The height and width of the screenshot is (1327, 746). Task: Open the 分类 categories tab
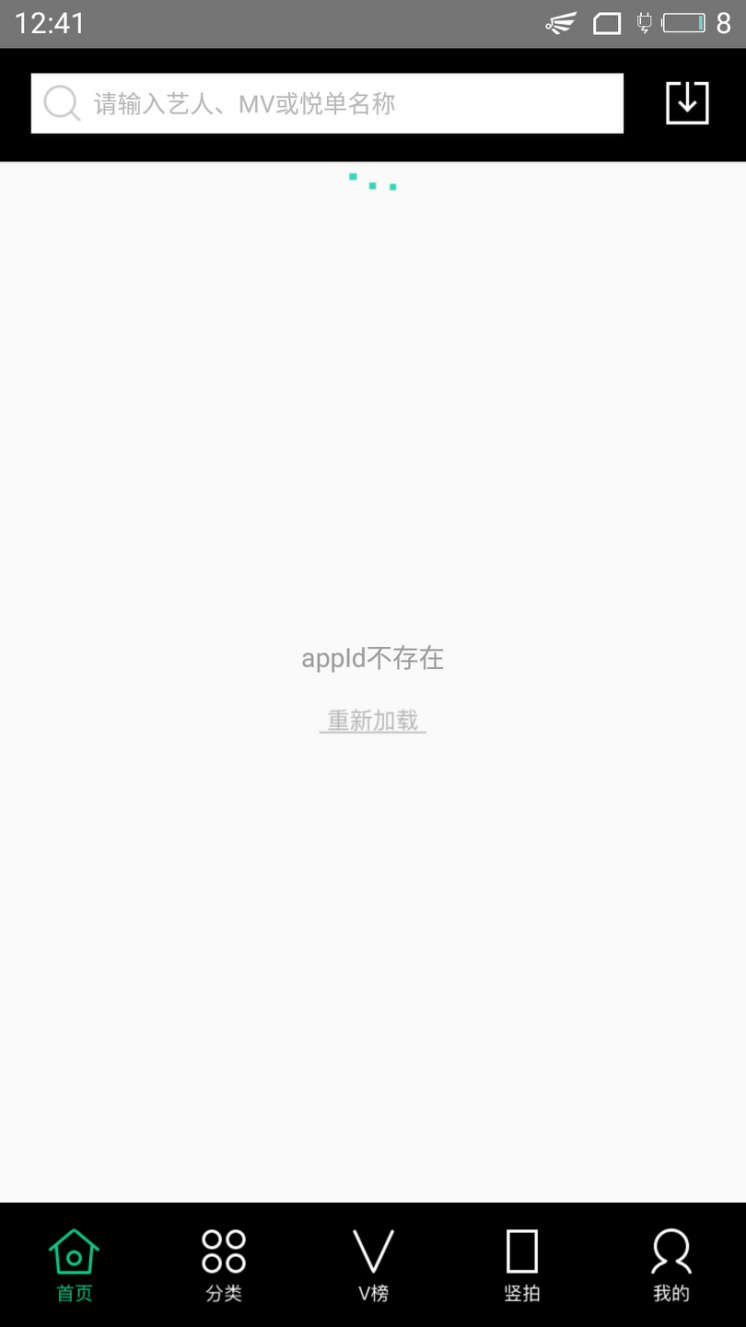click(223, 1265)
